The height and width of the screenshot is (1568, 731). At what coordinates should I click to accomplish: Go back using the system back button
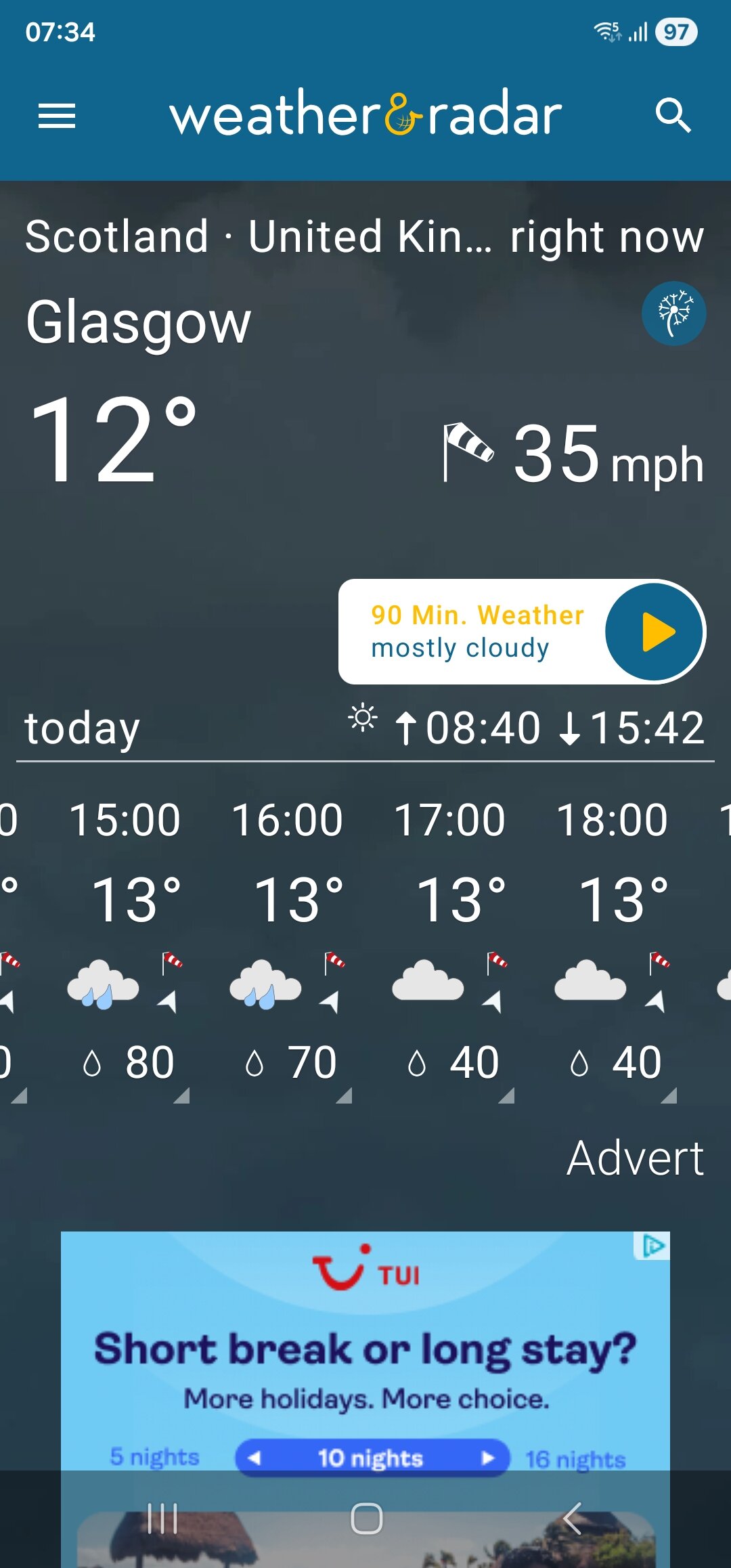572,1518
